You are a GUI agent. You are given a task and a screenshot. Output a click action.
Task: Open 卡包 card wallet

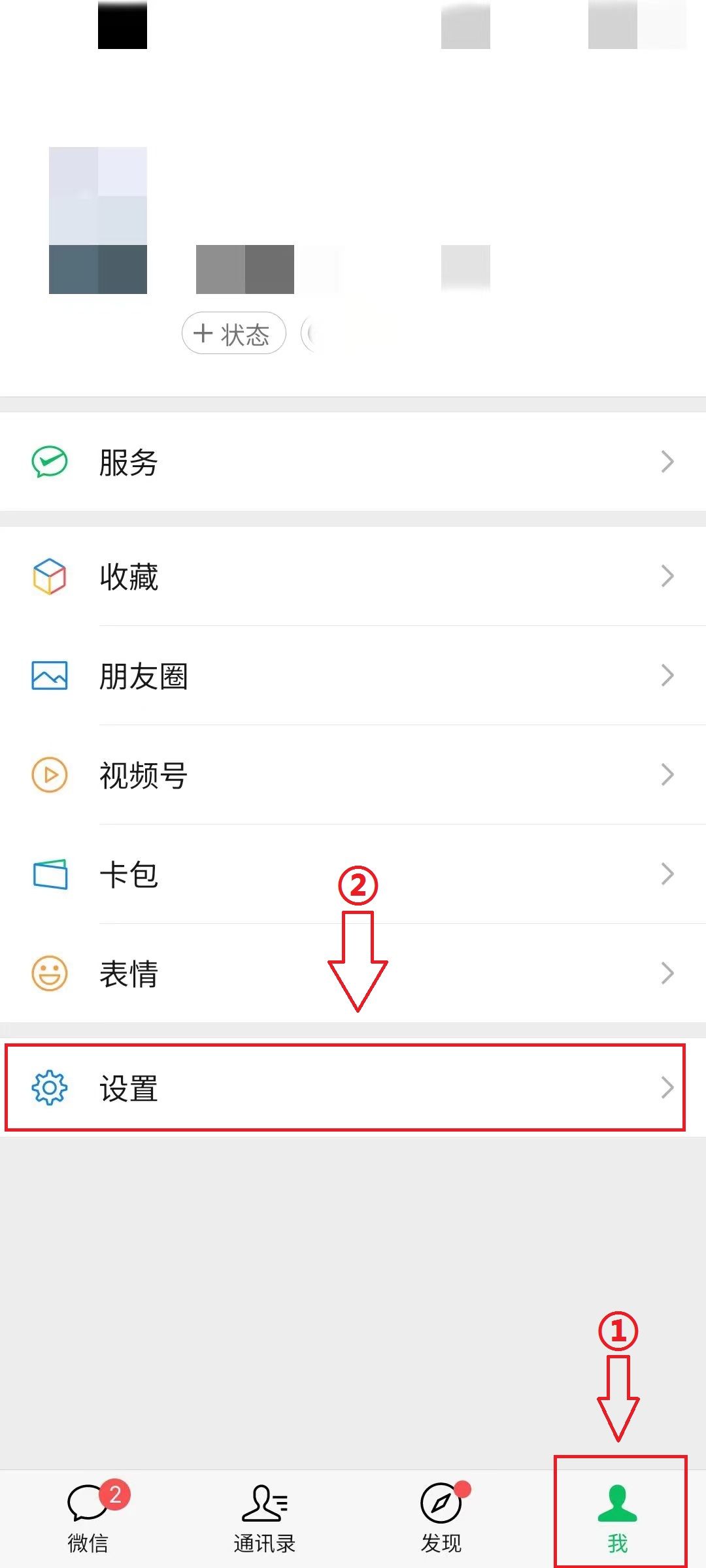click(353, 874)
